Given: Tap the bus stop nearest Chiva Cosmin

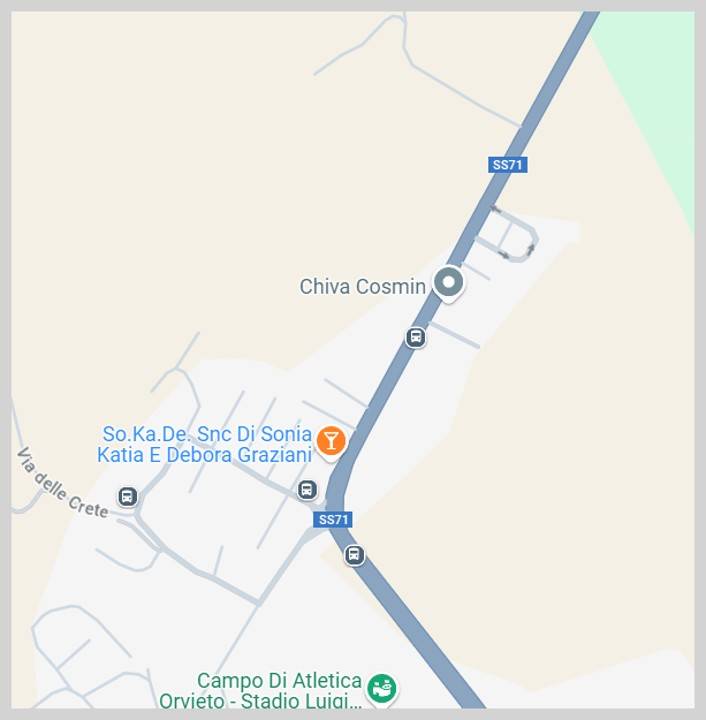Looking at the screenshot, I should (416, 338).
